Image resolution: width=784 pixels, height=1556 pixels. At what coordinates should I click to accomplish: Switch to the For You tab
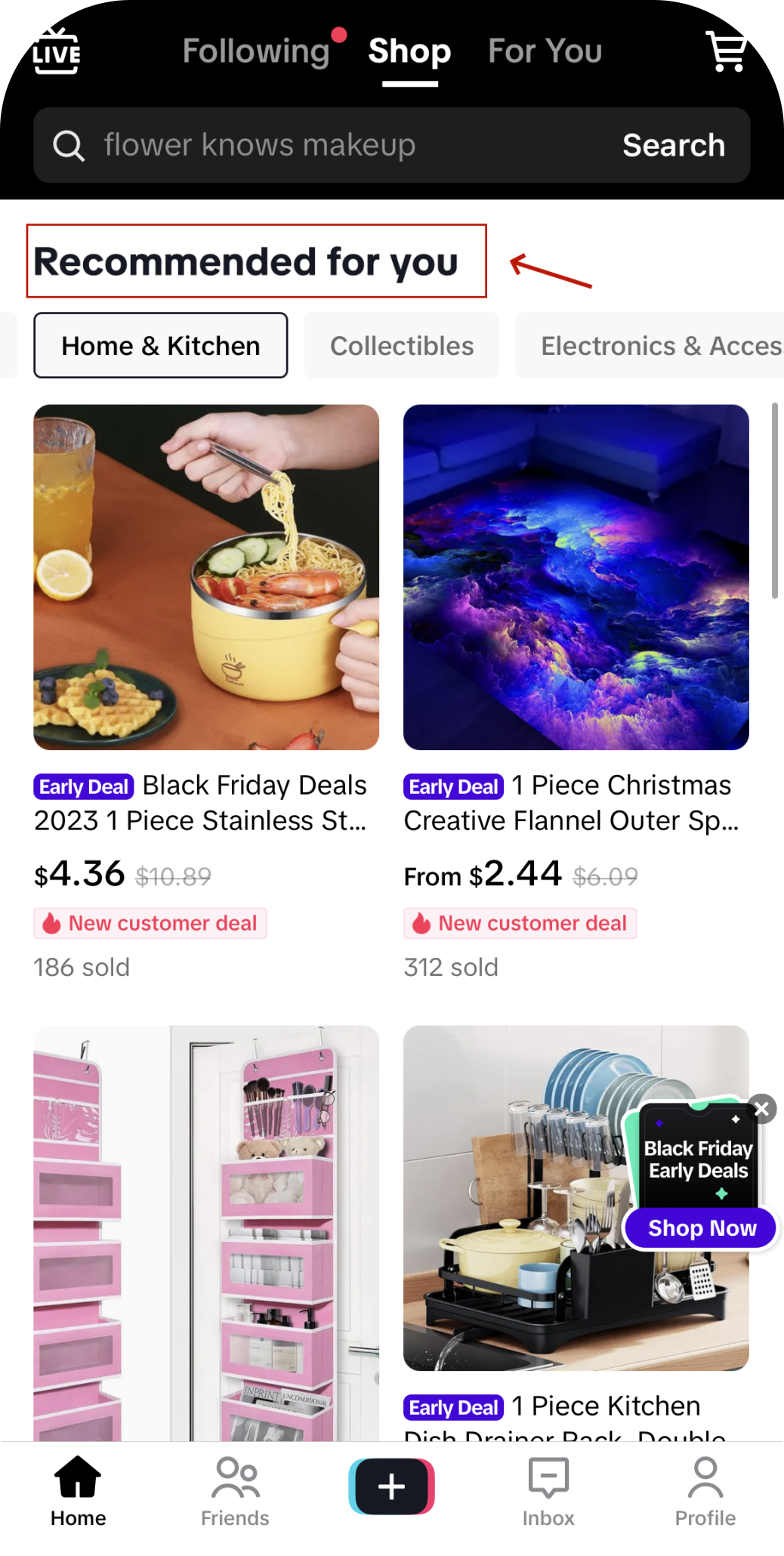click(545, 51)
